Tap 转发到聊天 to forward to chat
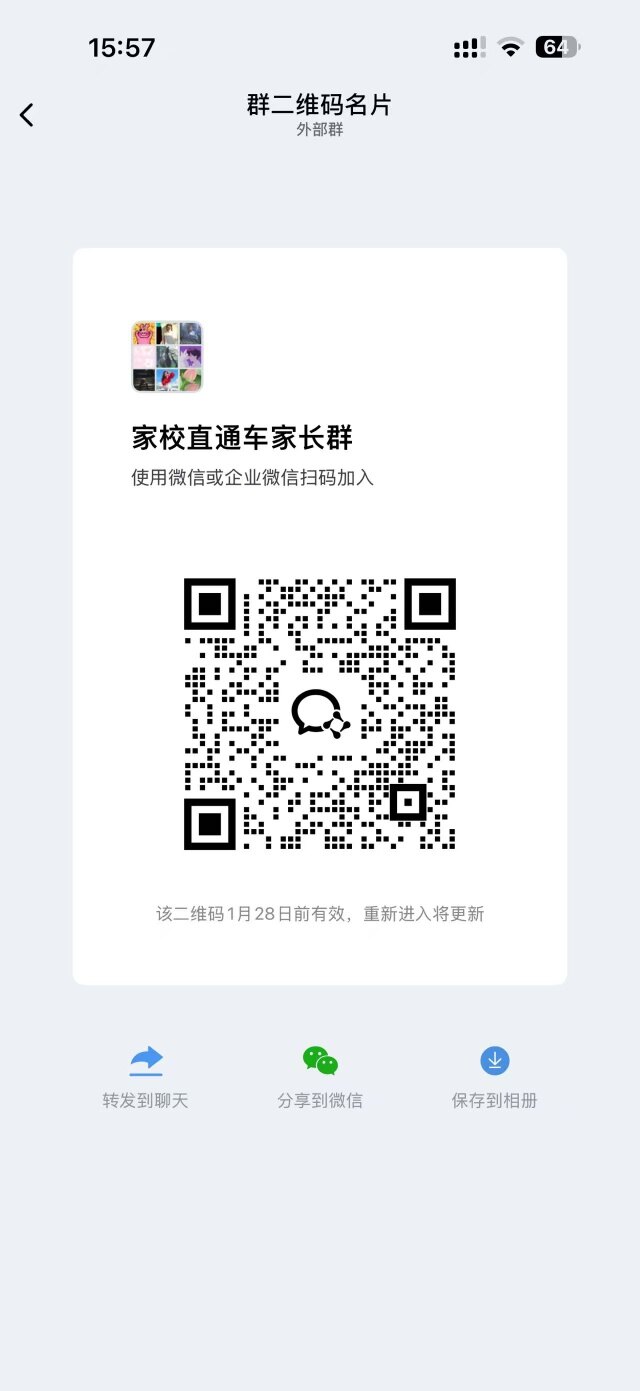Image resolution: width=640 pixels, height=1391 pixels. (x=145, y=1076)
